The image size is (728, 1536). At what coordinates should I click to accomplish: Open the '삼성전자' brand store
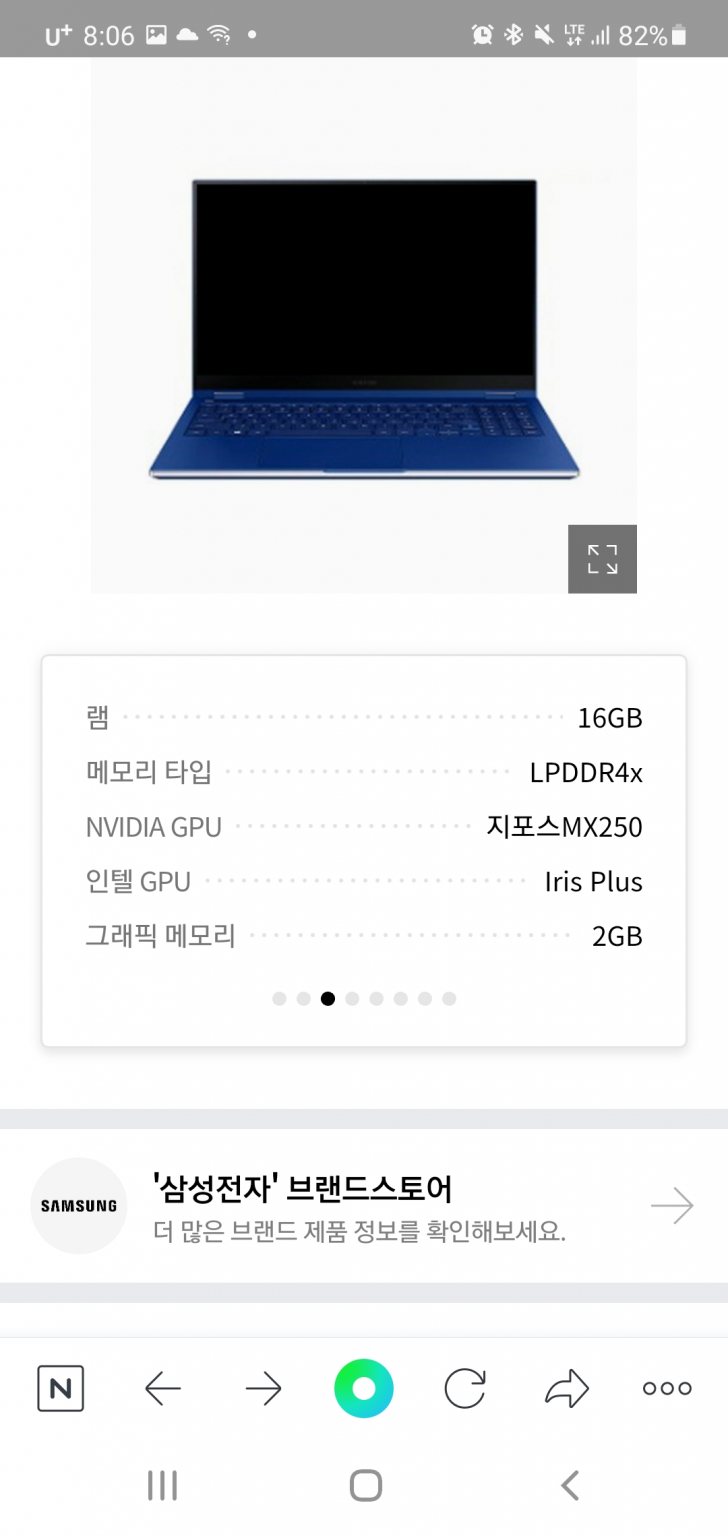pos(363,1206)
